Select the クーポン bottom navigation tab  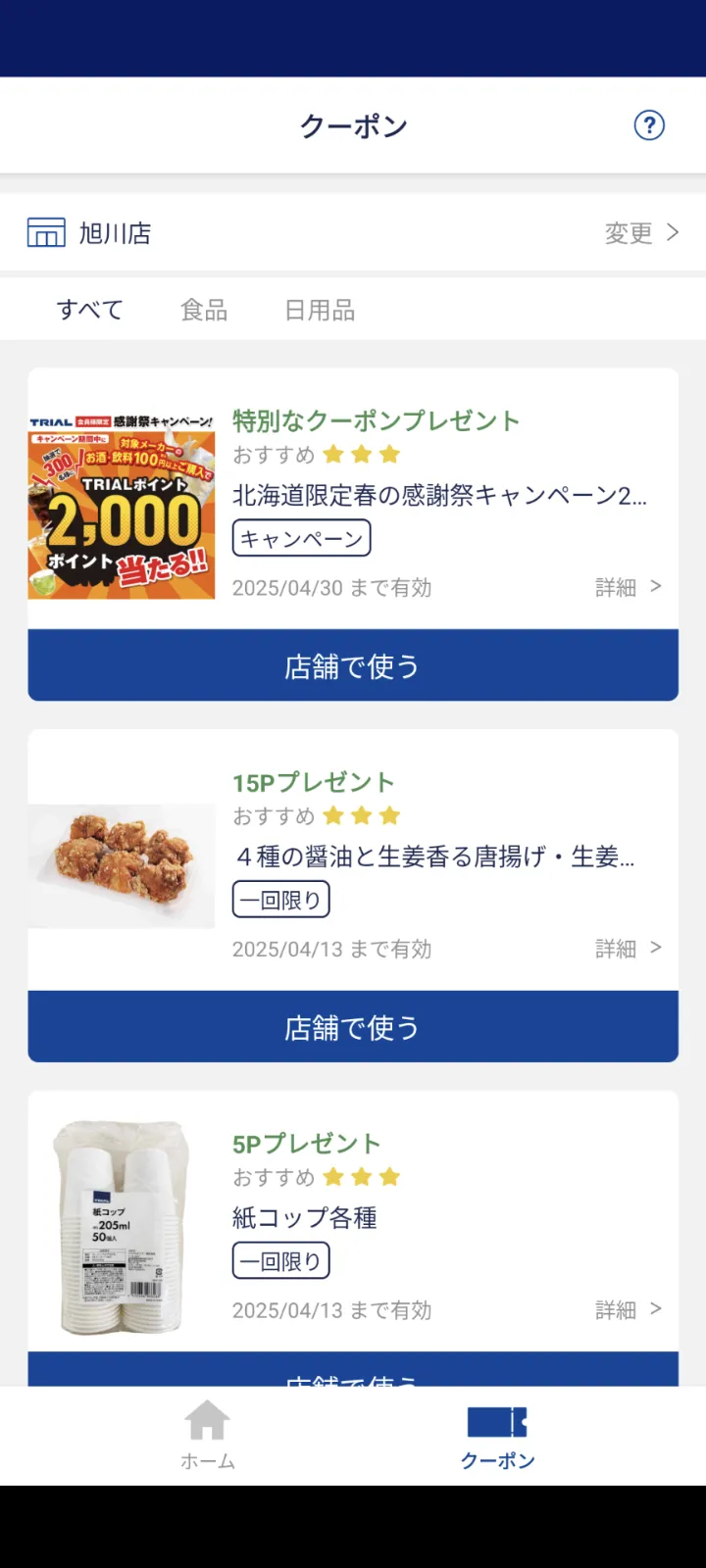498,1436
